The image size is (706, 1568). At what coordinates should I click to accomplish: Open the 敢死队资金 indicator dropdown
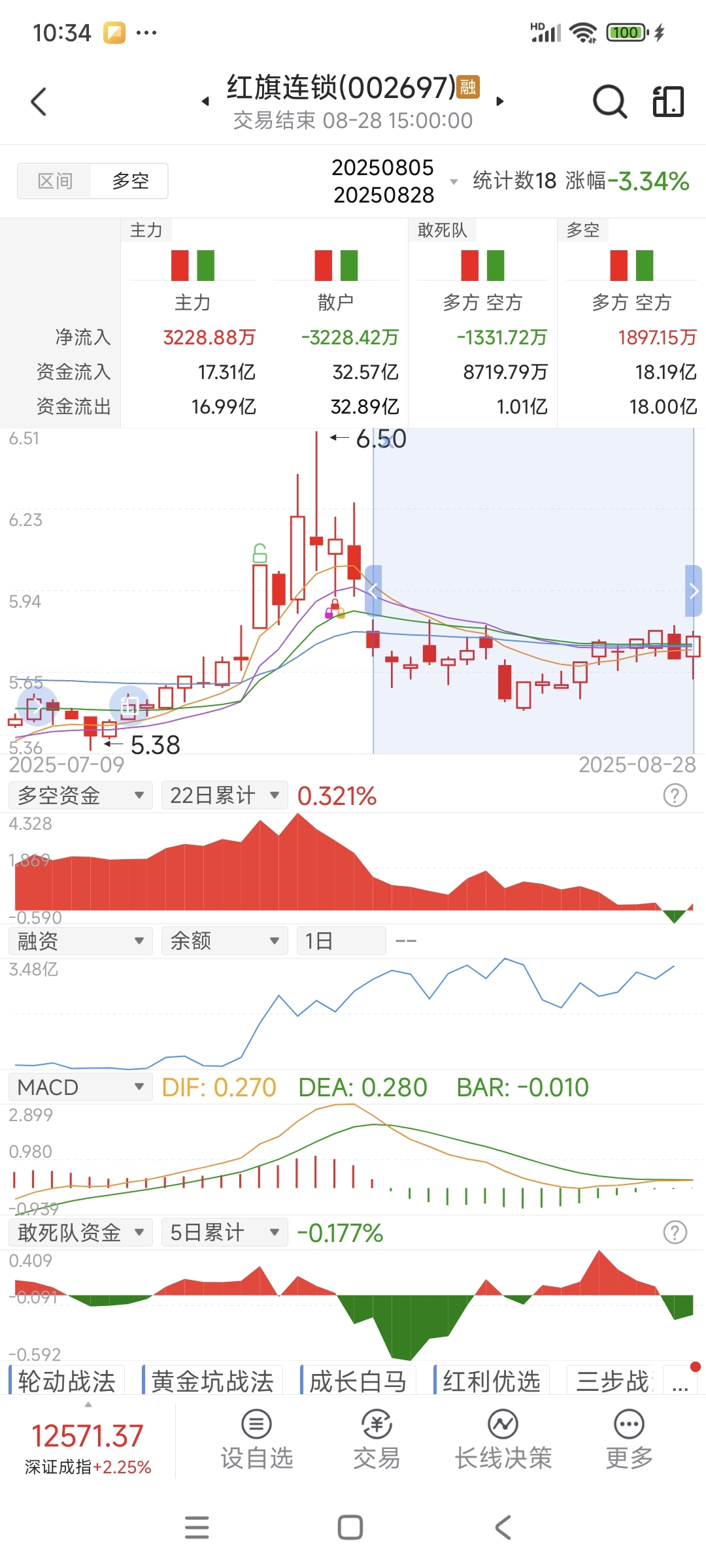(80, 1232)
